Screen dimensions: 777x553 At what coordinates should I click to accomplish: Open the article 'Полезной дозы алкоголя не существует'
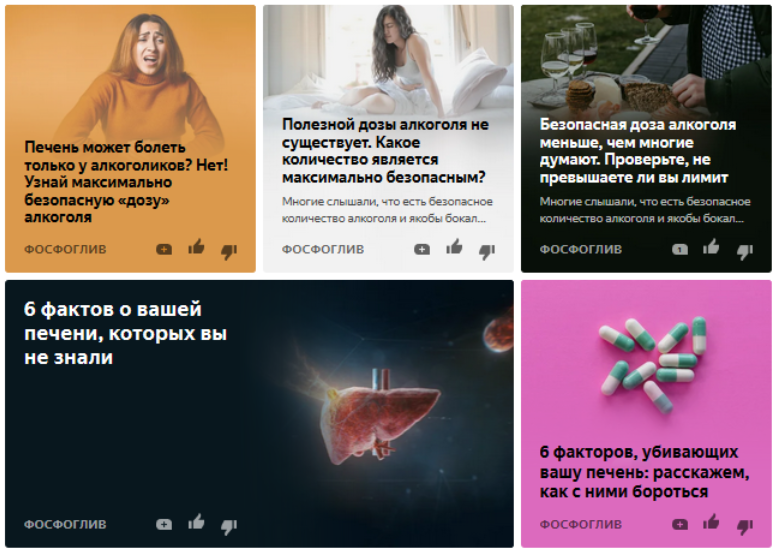385,150
